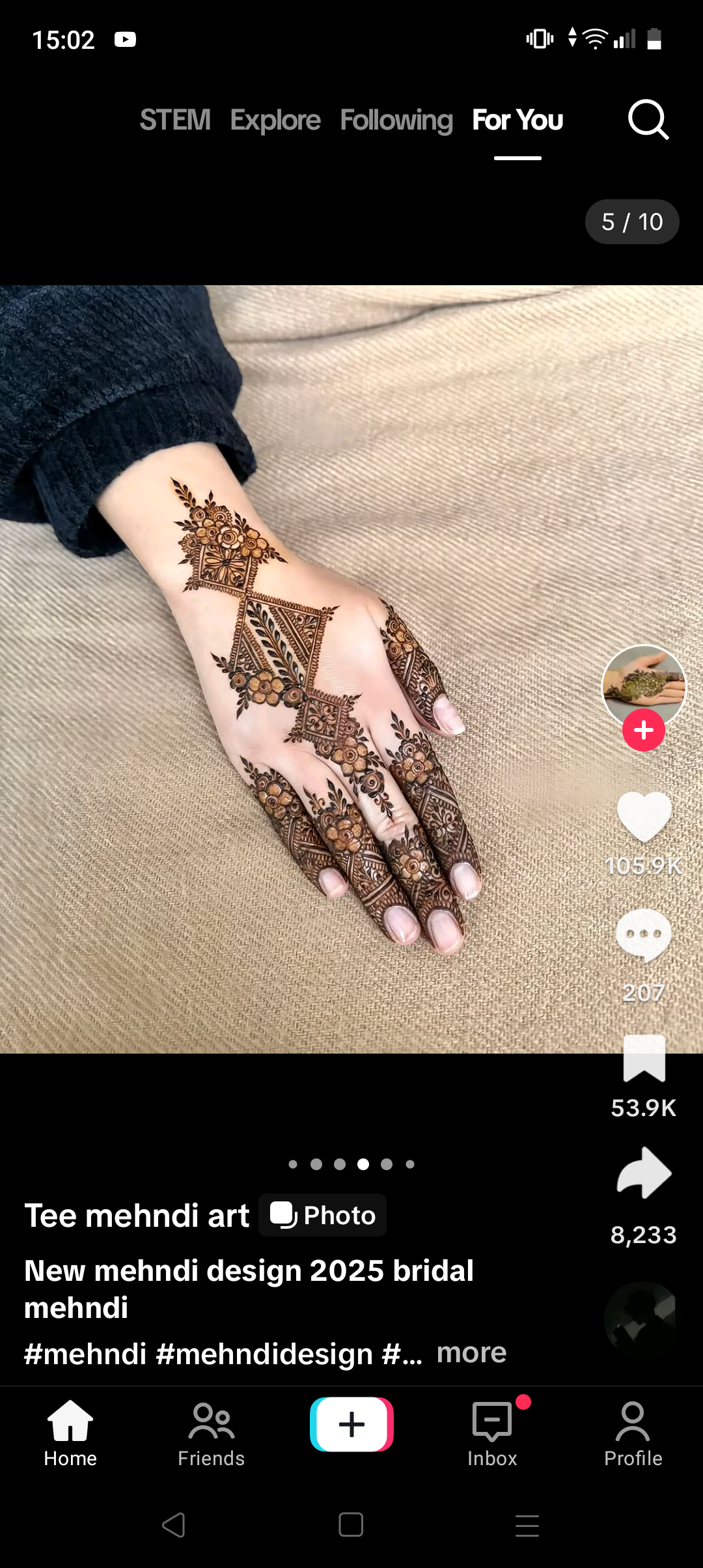Switch to the Explore tab
This screenshot has width=703, height=1568.
(275, 120)
